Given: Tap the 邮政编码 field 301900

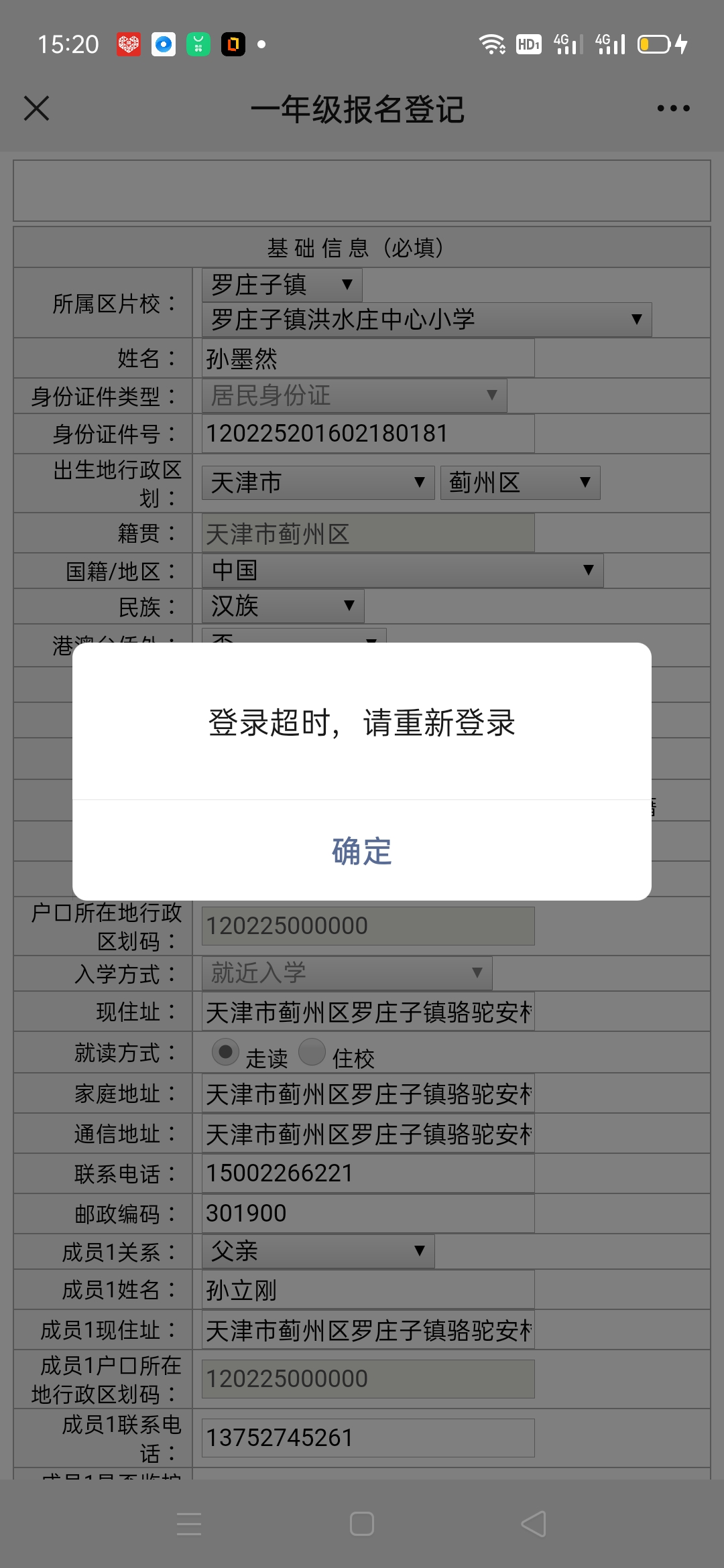Looking at the screenshot, I should point(368,1214).
